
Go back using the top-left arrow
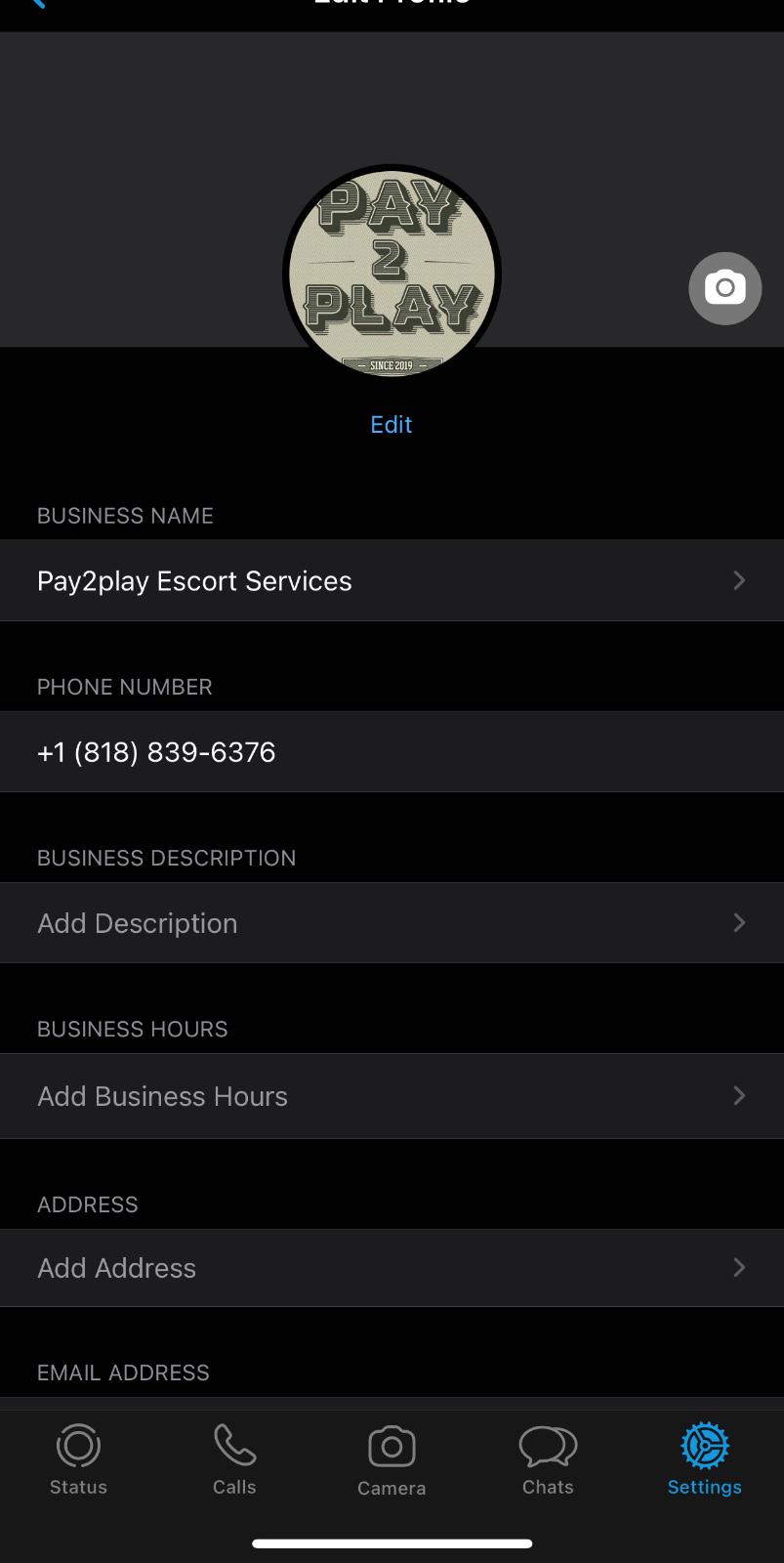[37, 4]
